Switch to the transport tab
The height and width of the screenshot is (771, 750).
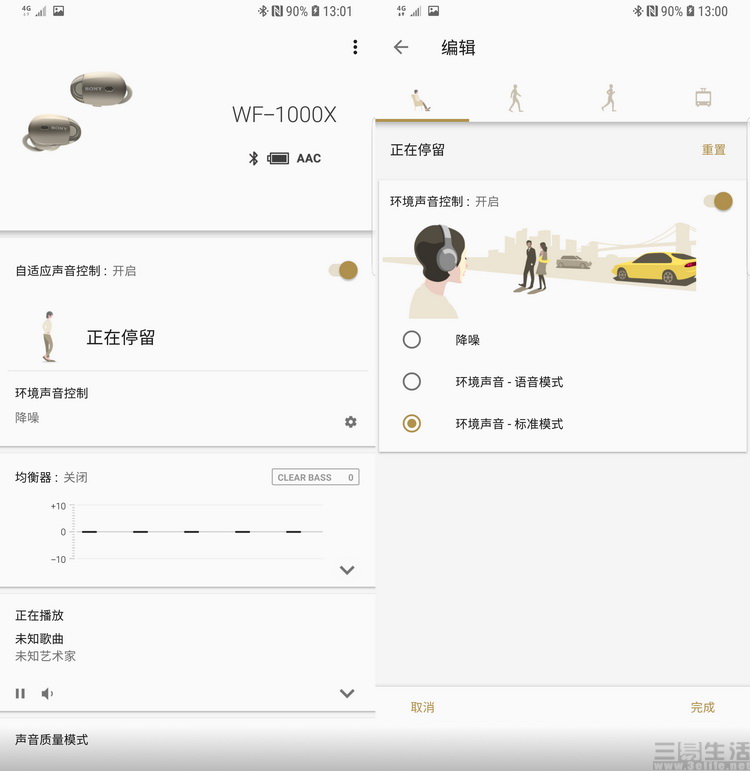coord(703,99)
